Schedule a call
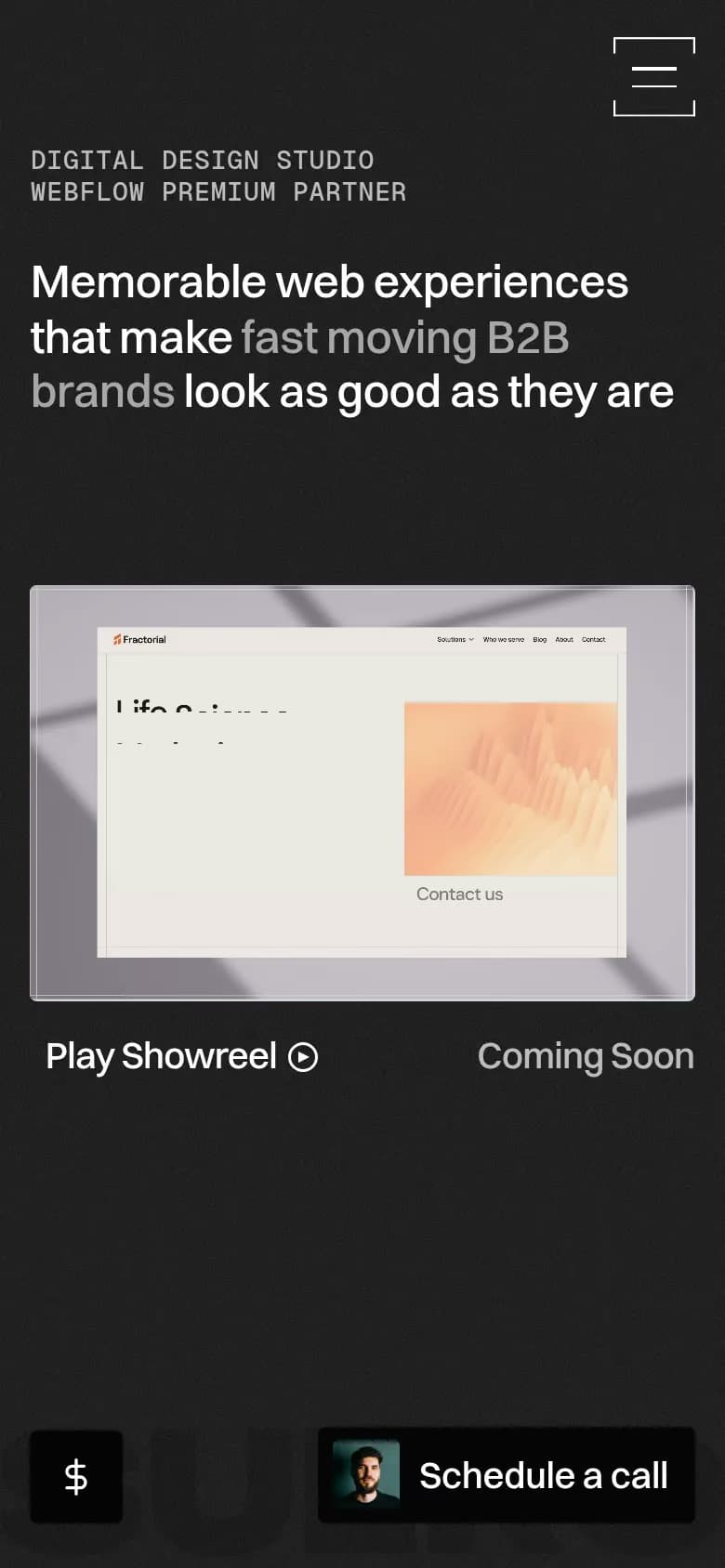Image resolution: width=725 pixels, height=1568 pixels. tap(507, 1475)
